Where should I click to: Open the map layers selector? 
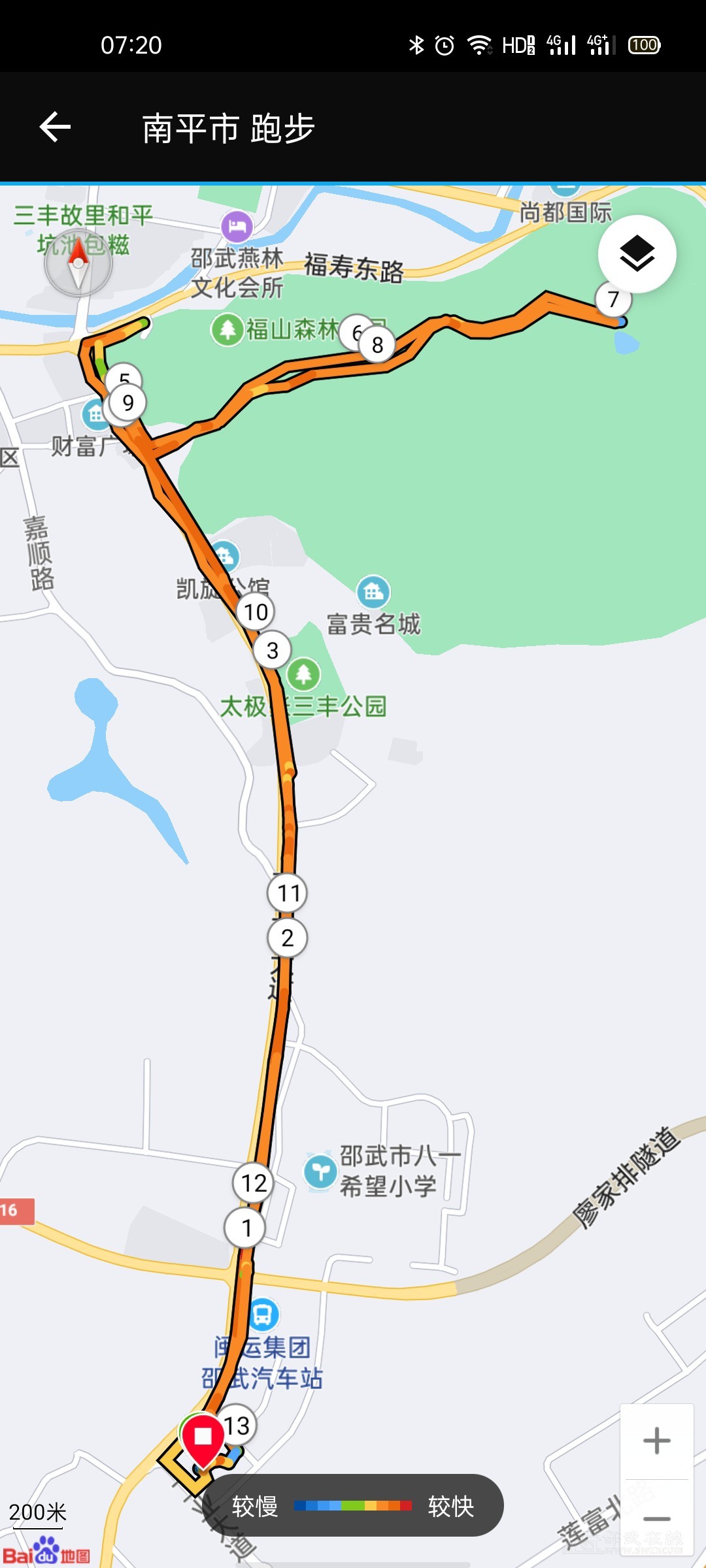(637, 253)
